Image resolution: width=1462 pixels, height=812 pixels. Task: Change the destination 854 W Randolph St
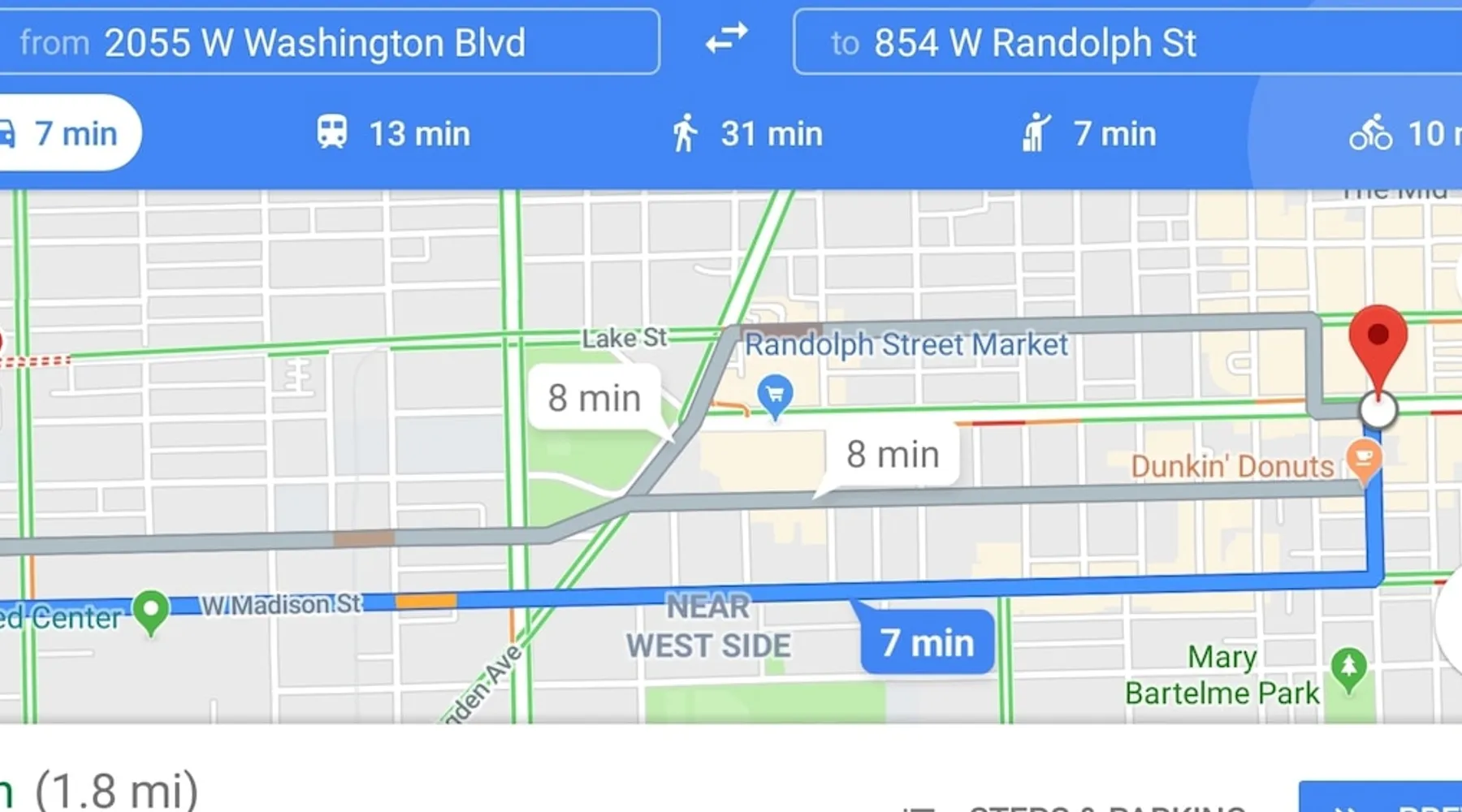pyautogui.click(x=1121, y=42)
